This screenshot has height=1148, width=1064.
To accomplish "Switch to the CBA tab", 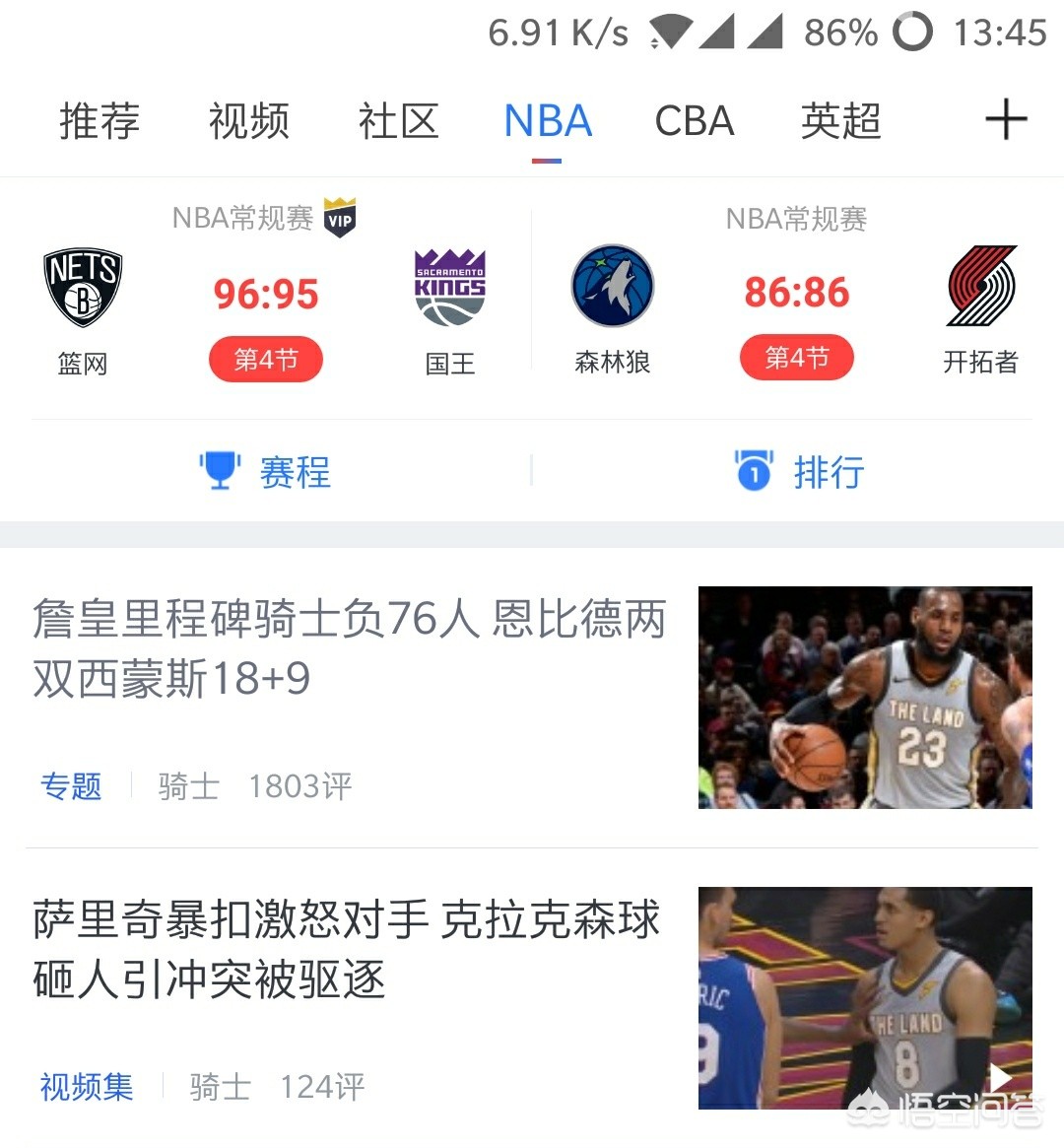I will tap(695, 122).
